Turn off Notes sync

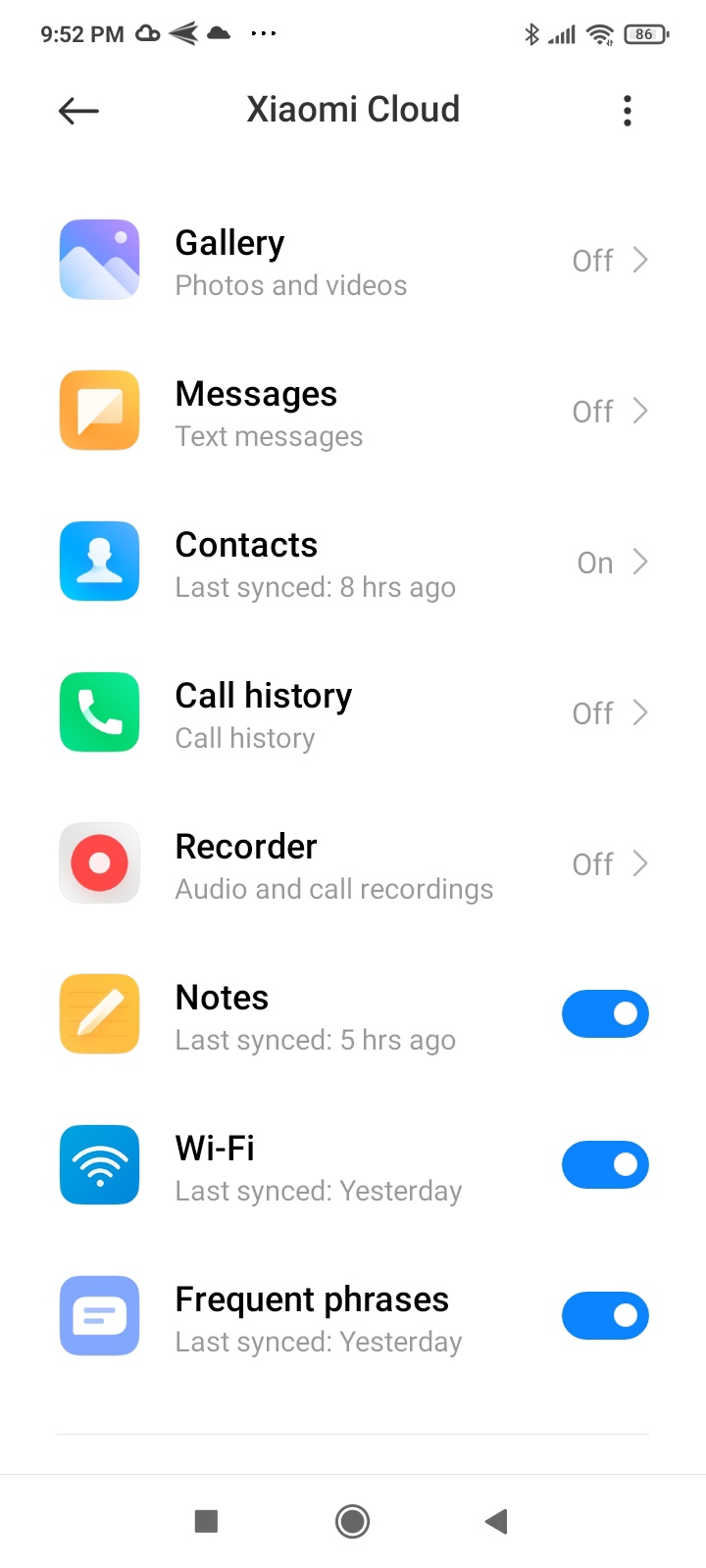605,1014
